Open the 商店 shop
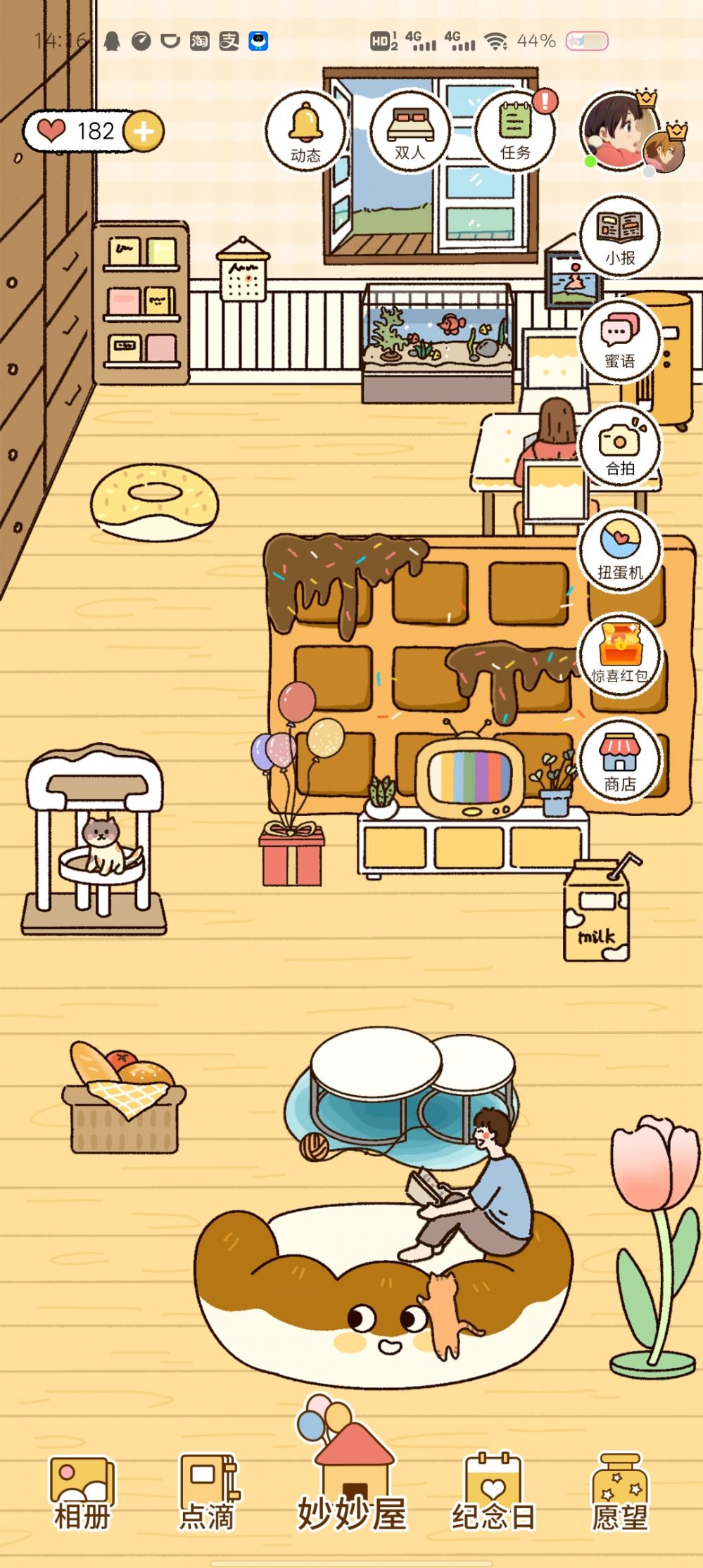The height and width of the screenshot is (1568, 703). (x=620, y=760)
